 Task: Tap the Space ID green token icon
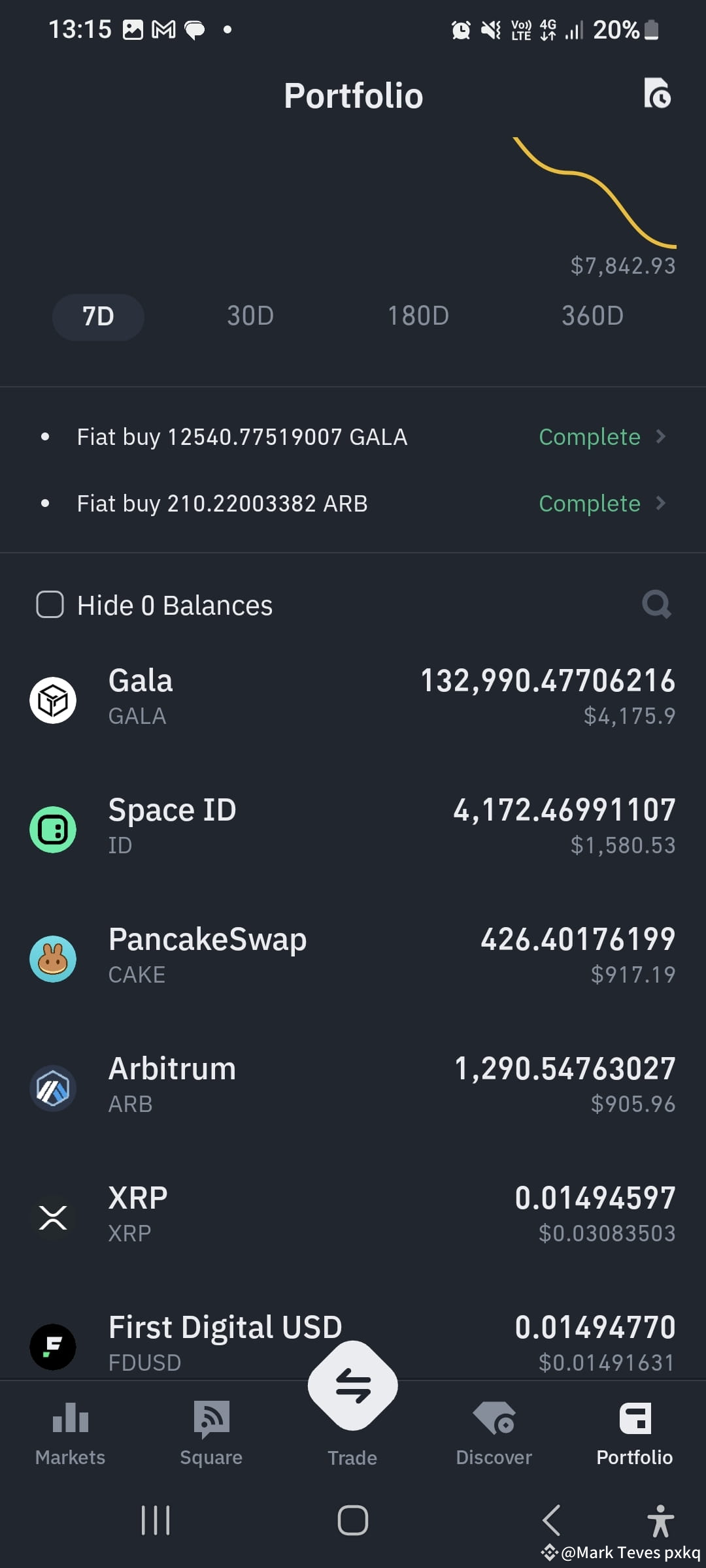[53, 829]
